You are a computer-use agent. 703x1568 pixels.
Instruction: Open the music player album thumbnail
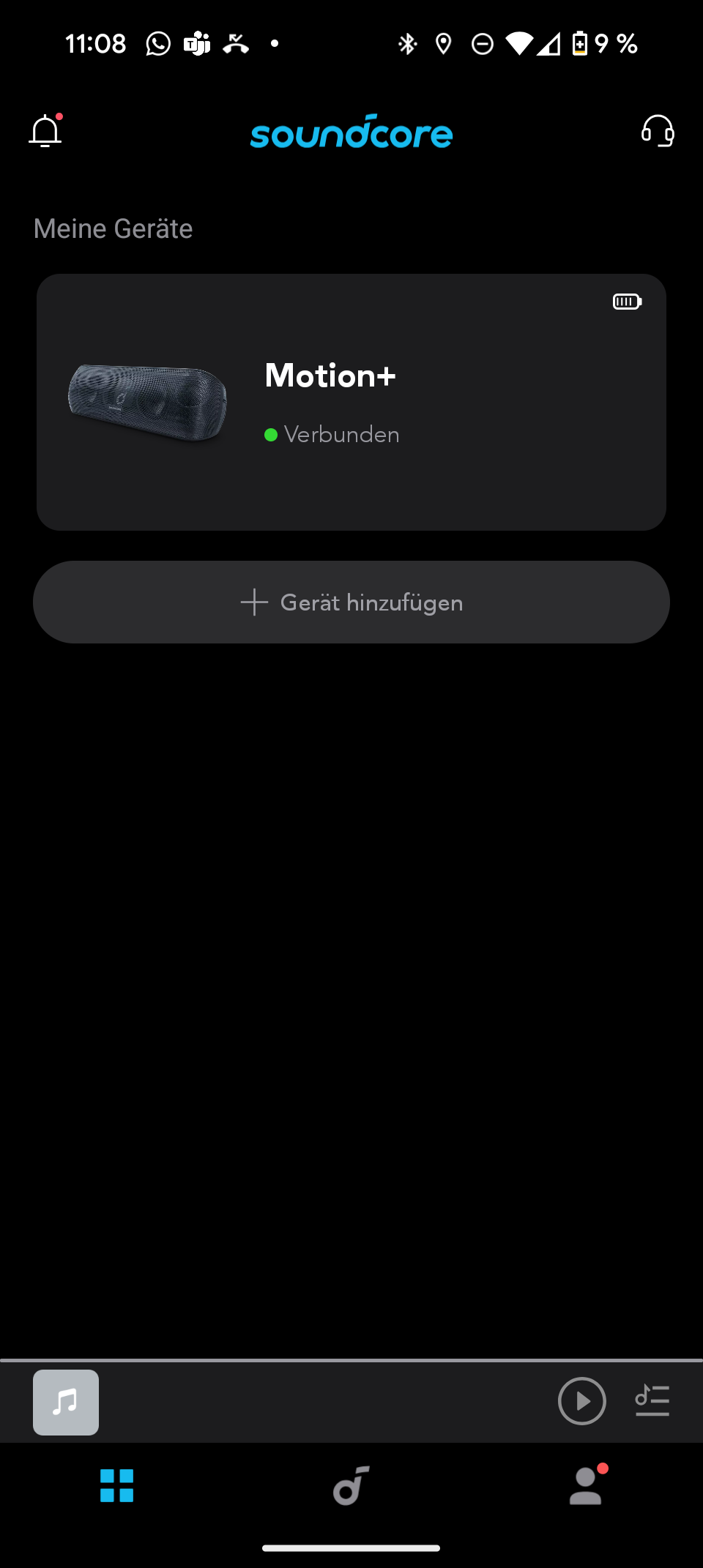click(x=66, y=1402)
